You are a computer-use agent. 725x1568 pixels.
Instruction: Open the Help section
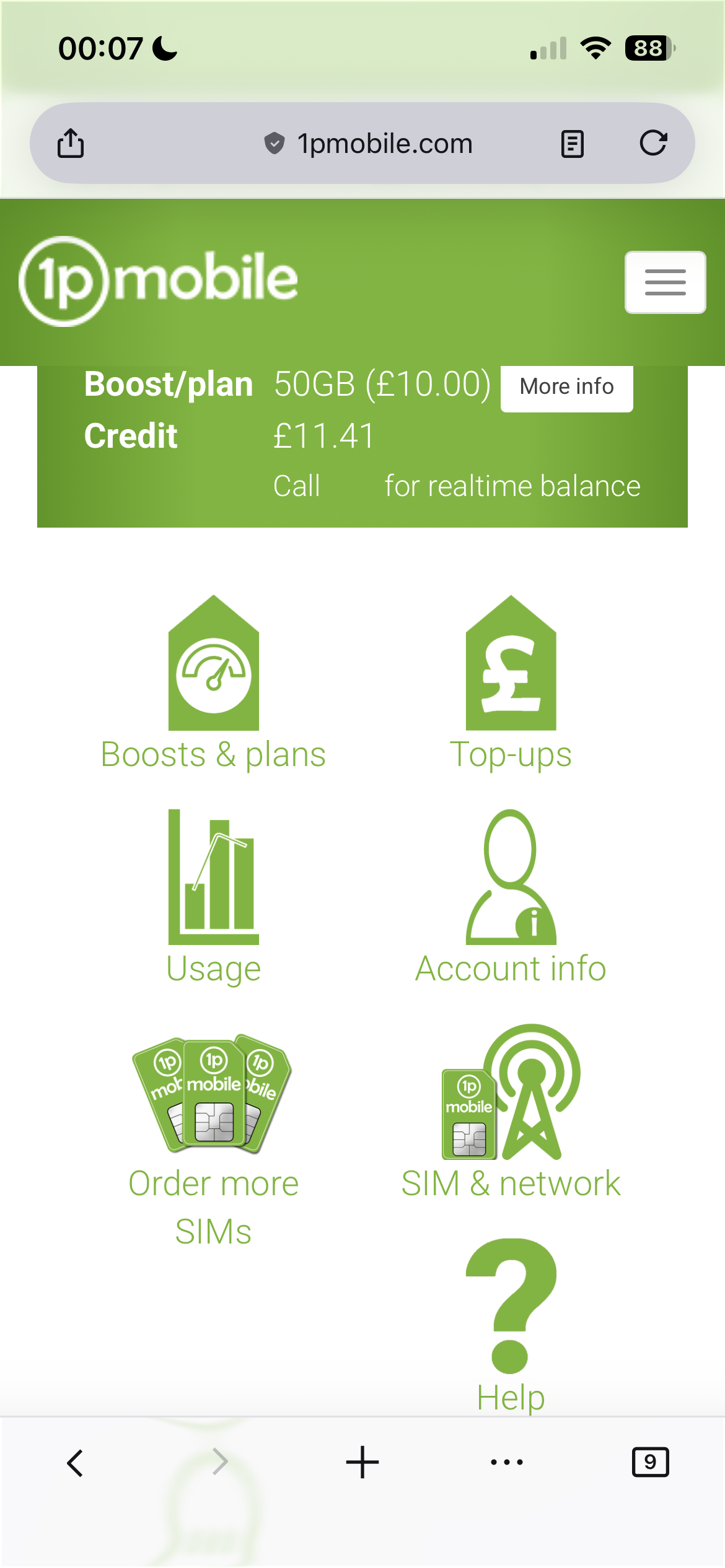511,1325
